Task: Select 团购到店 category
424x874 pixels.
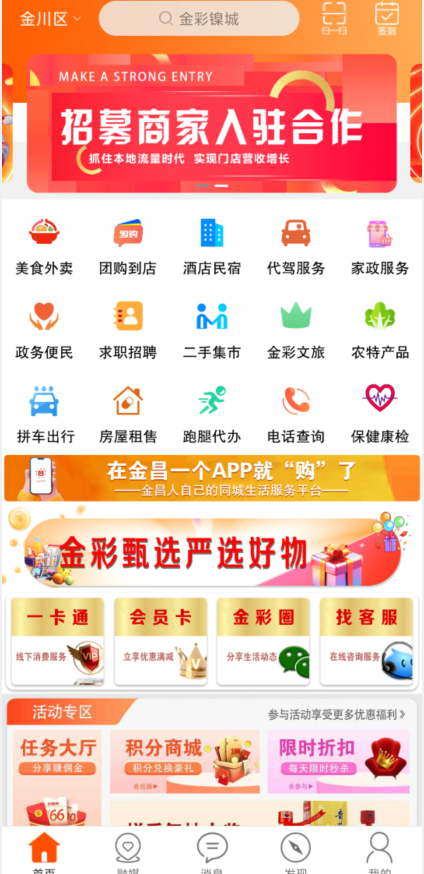Action: [128, 246]
